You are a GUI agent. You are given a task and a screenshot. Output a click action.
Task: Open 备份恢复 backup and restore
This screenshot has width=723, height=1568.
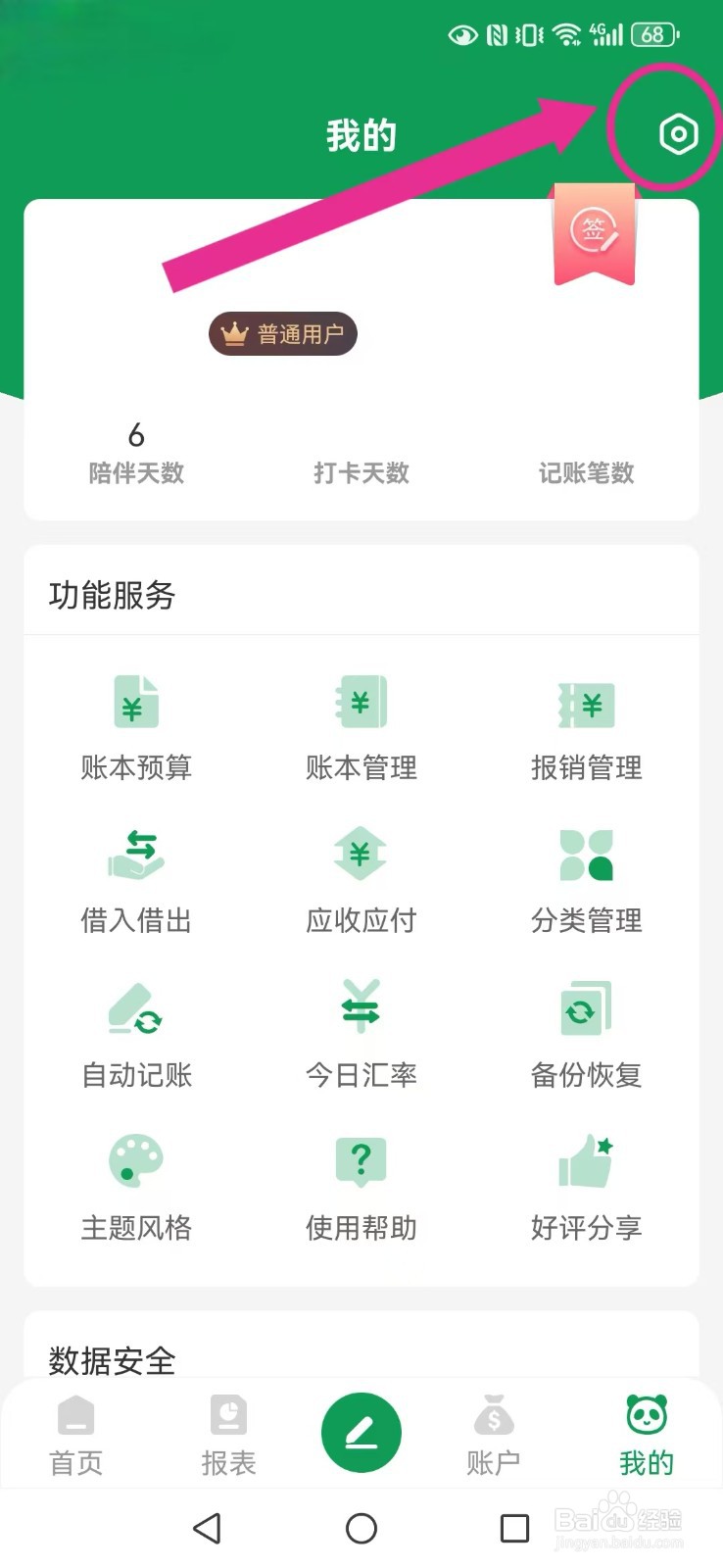586,1033
